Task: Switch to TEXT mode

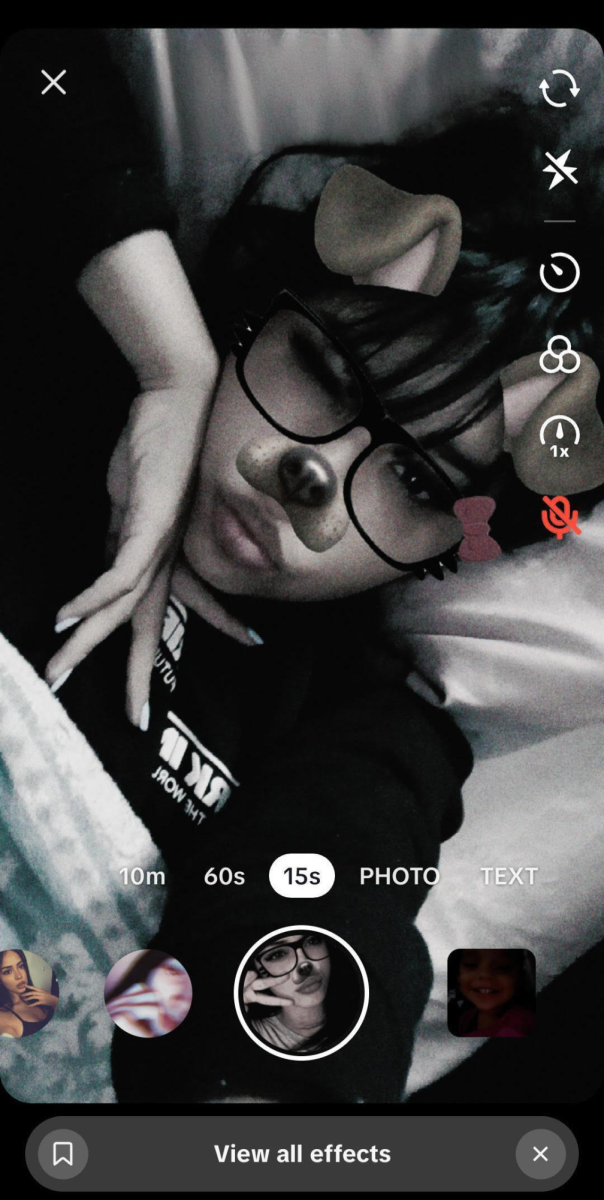Action: click(508, 876)
